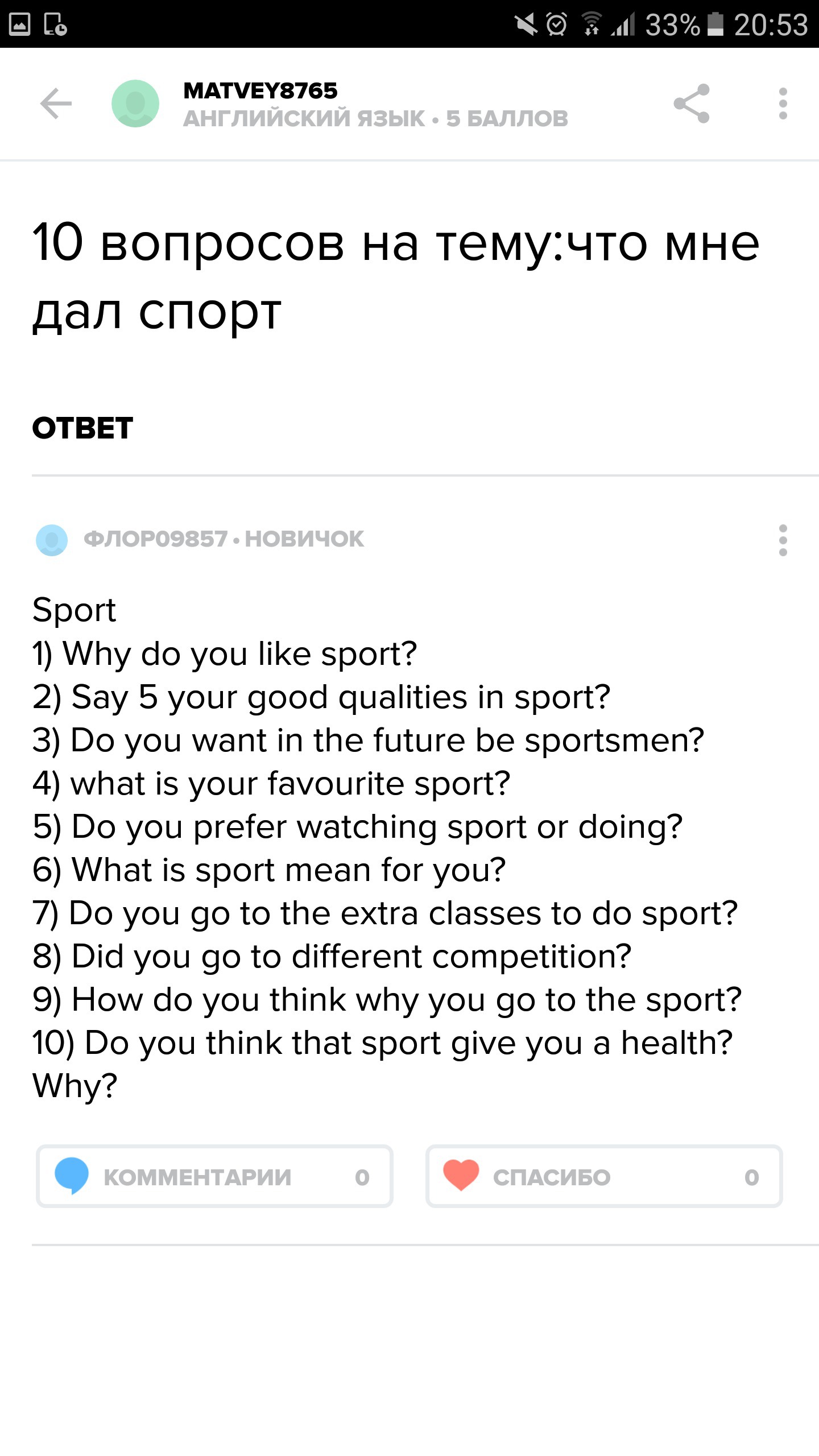Say thanks with the Спасибо button

tap(604, 1176)
